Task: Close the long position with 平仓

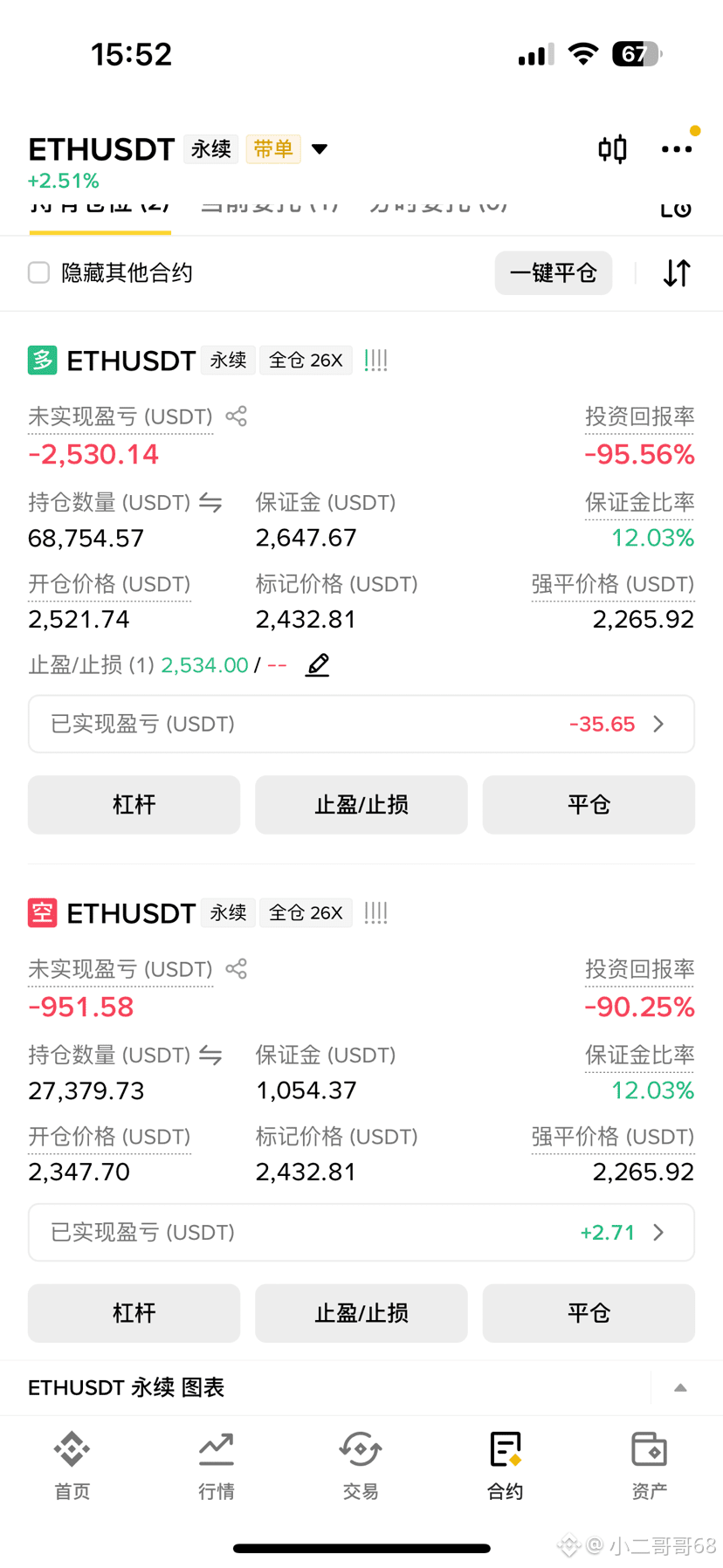Action: pos(589,805)
